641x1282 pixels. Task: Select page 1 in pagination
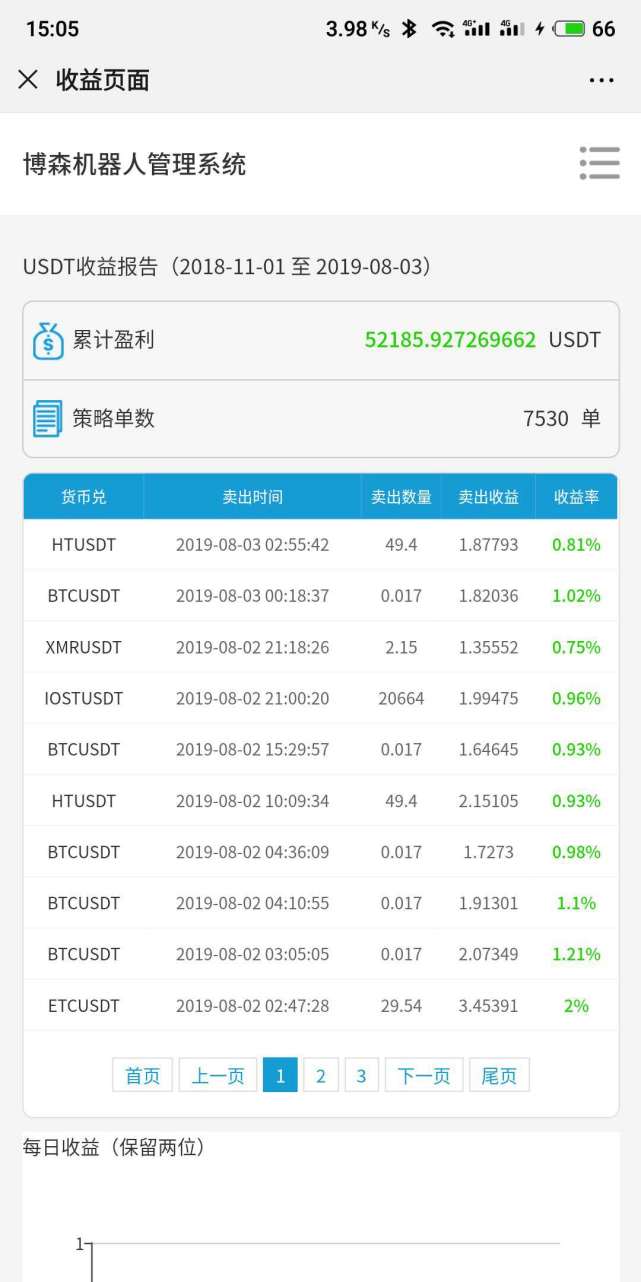(280, 1075)
